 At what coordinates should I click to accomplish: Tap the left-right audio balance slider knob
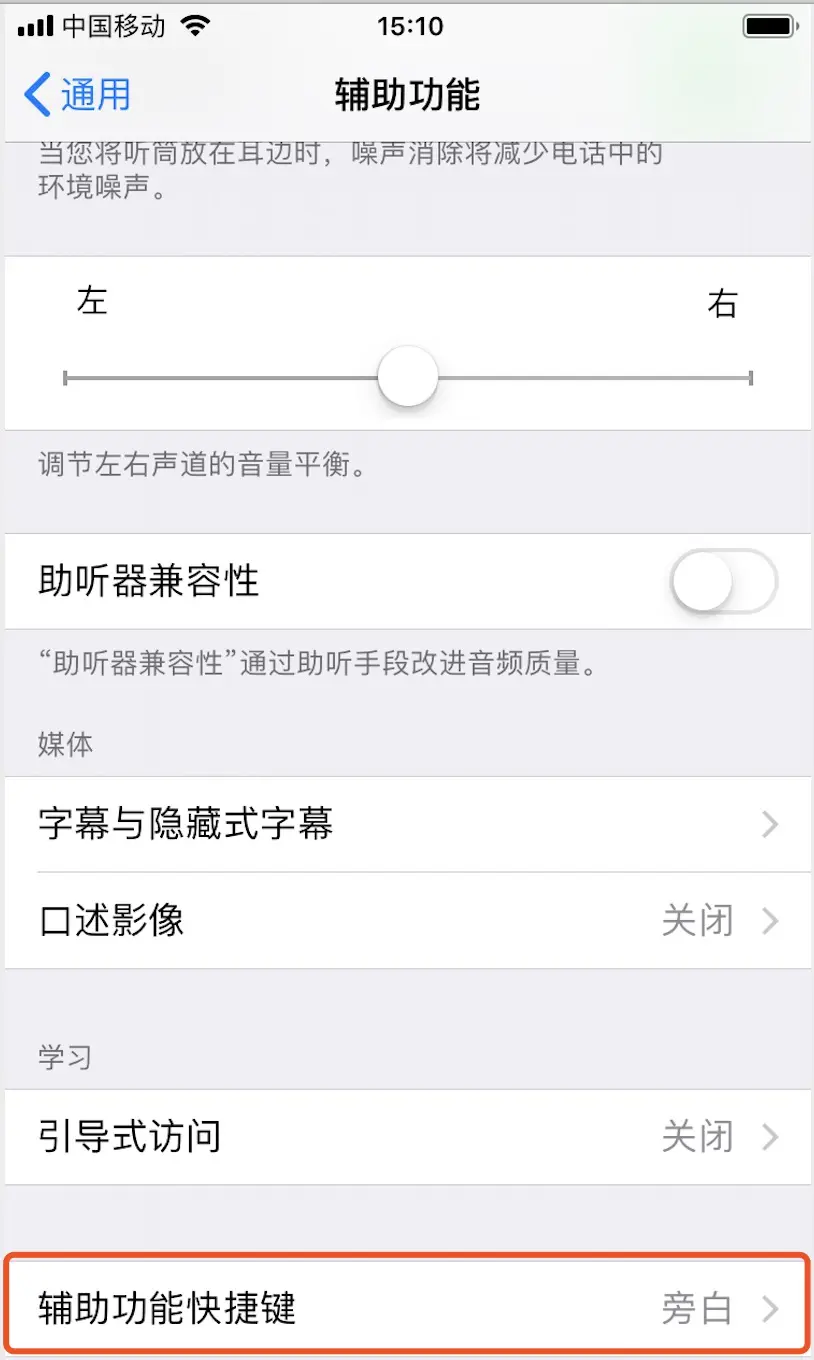pos(408,377)
